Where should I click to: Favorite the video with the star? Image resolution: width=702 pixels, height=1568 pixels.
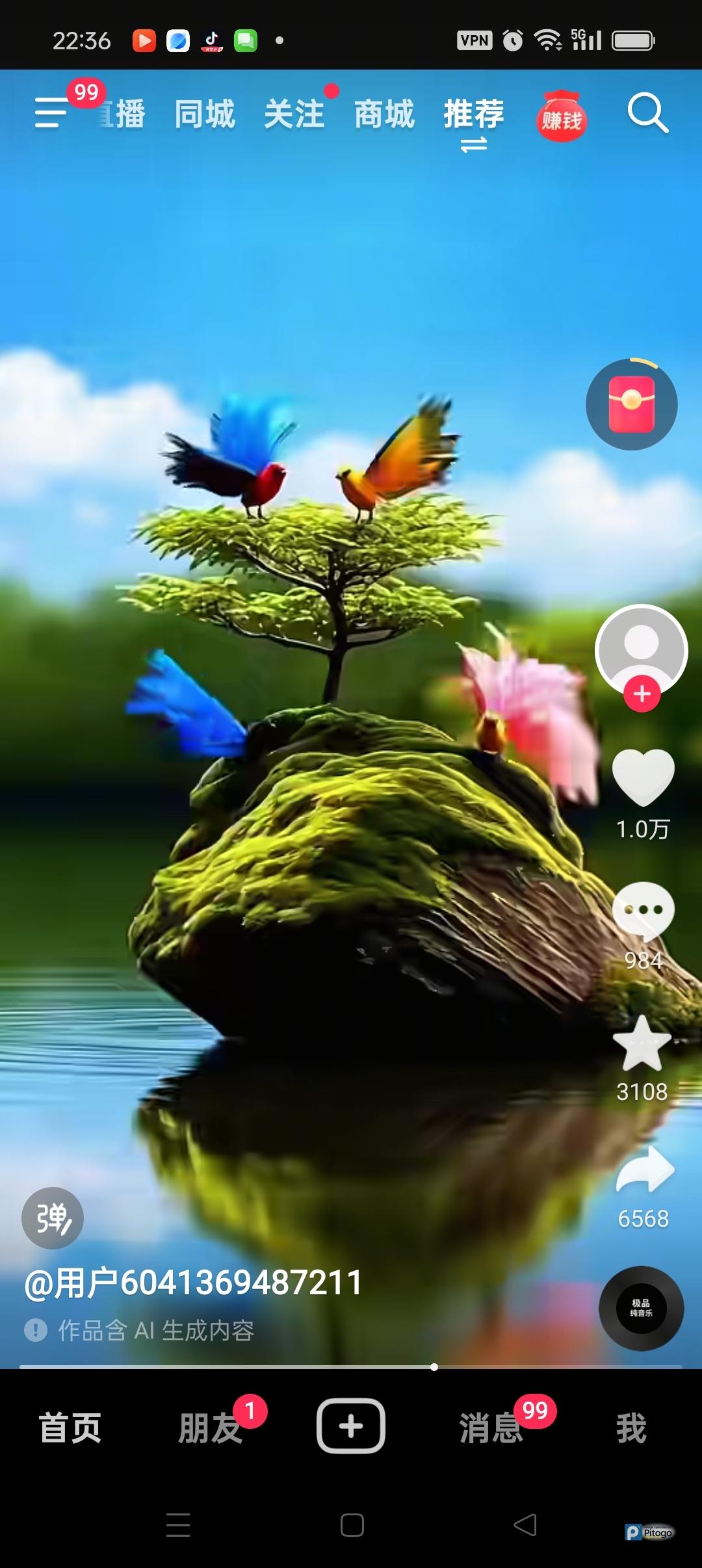point(642,1044)
